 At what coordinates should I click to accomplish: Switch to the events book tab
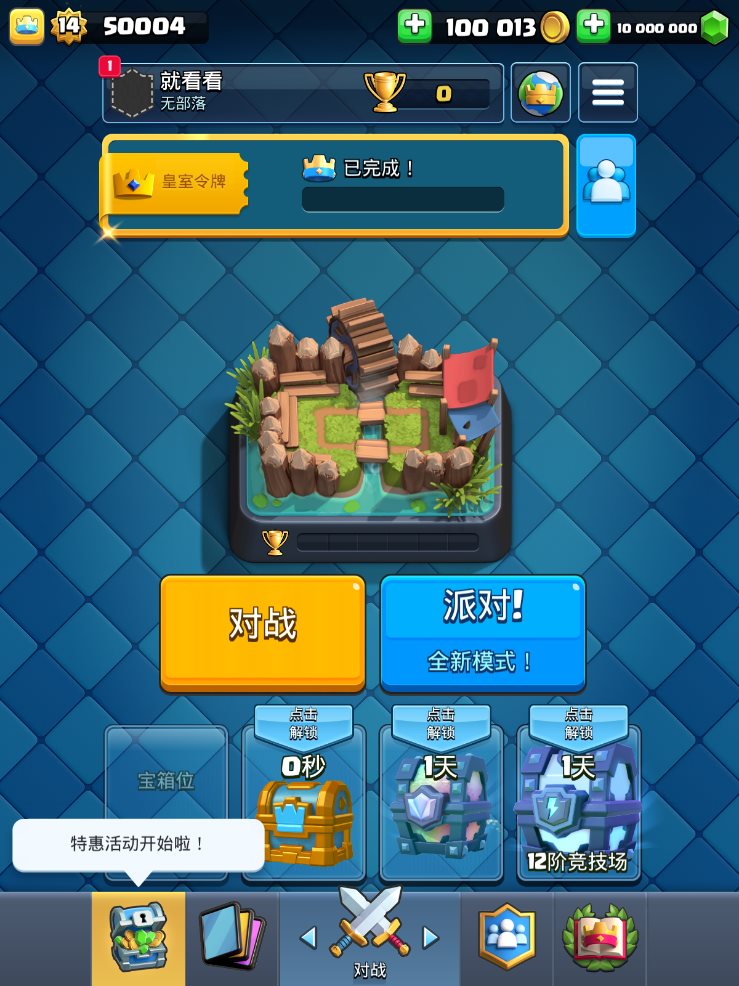(599, 937)
